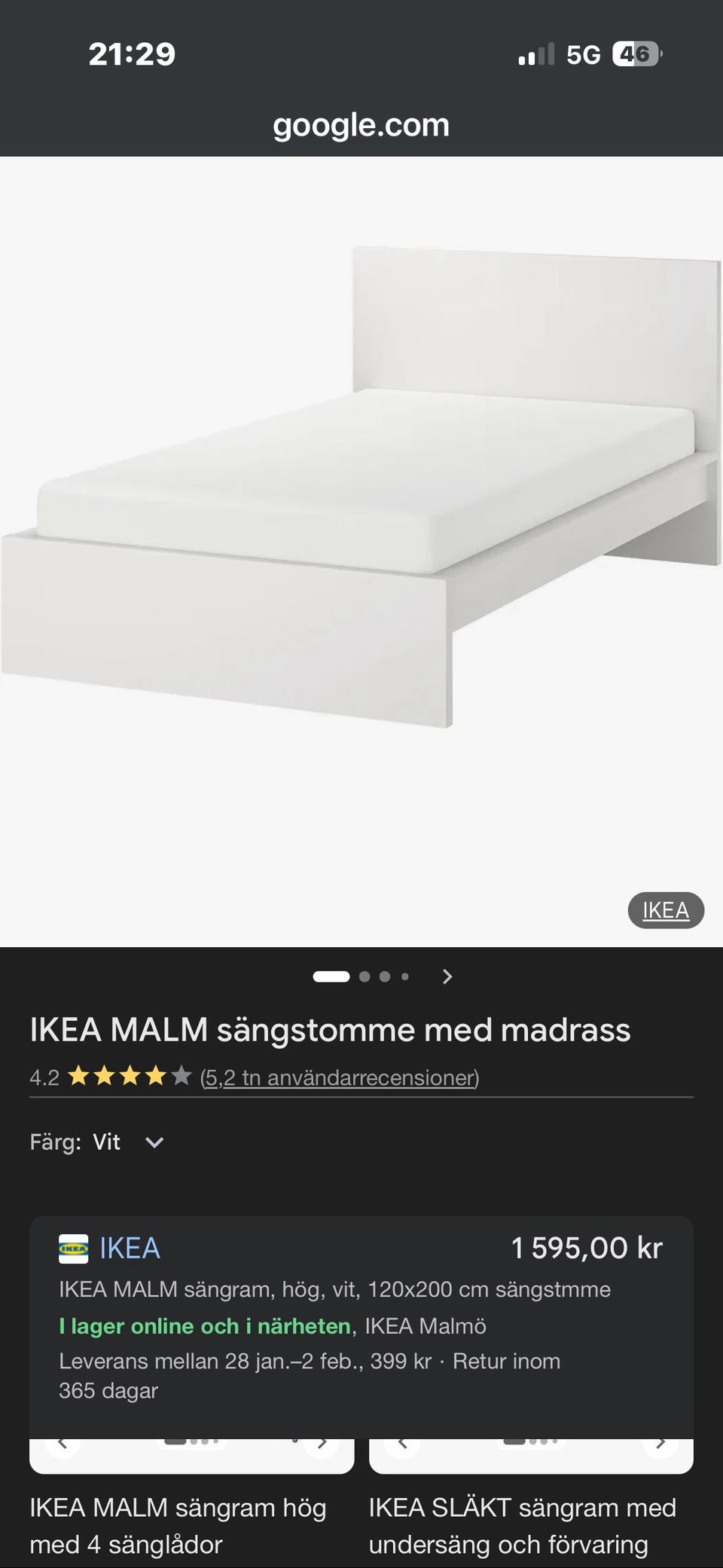Image resolution: width=723 pixels, height=1568 pixels.
Task: Expand the Färg: Vit color dropdown
Action: (154, 1142)
